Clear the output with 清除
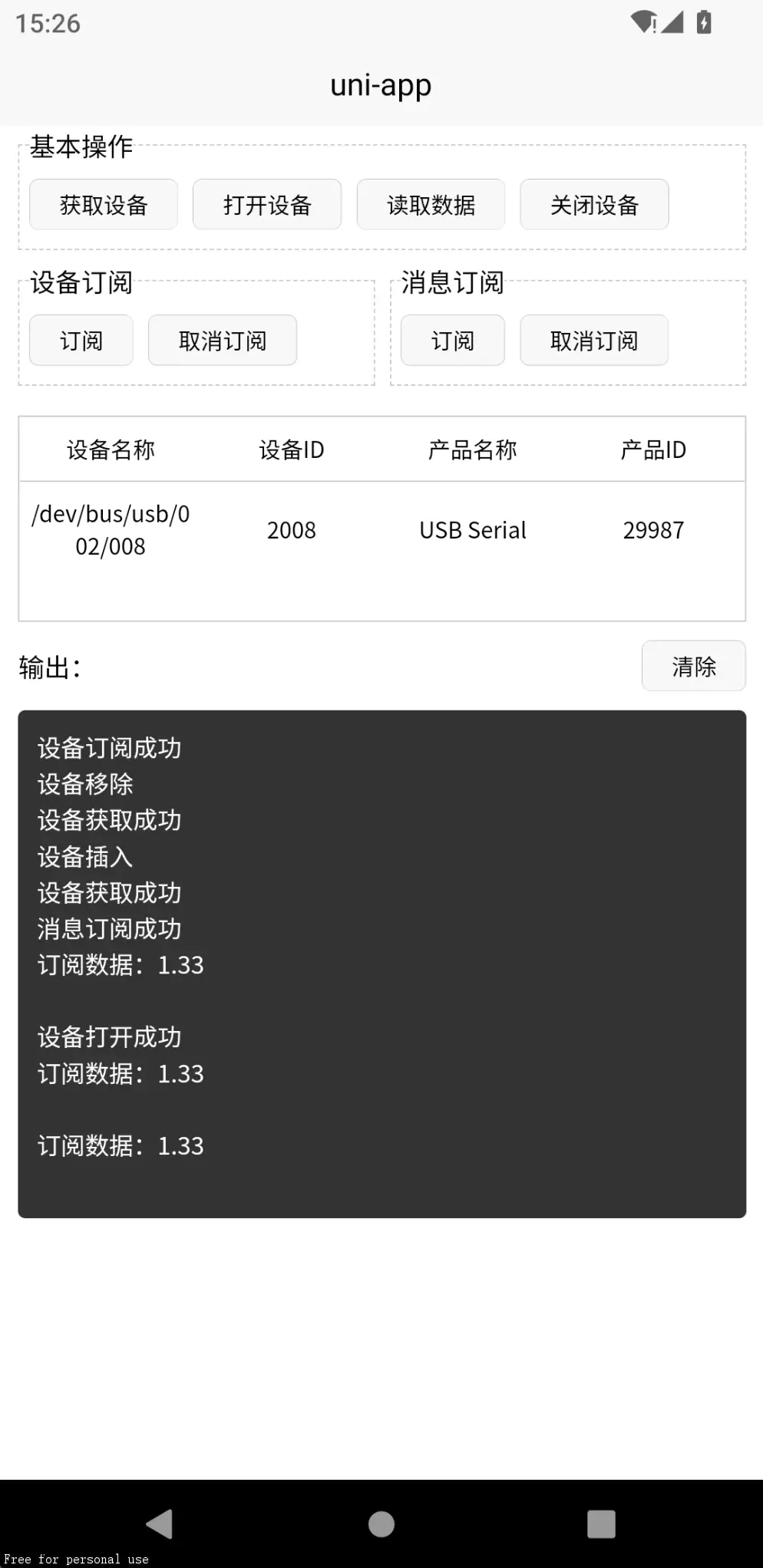763x1568 pixels. [x=694, y=666]
